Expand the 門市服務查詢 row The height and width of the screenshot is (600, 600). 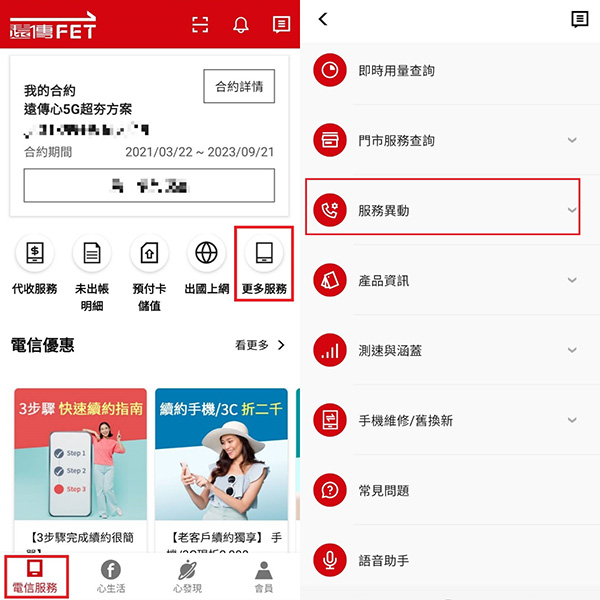[x=445, y=141]
